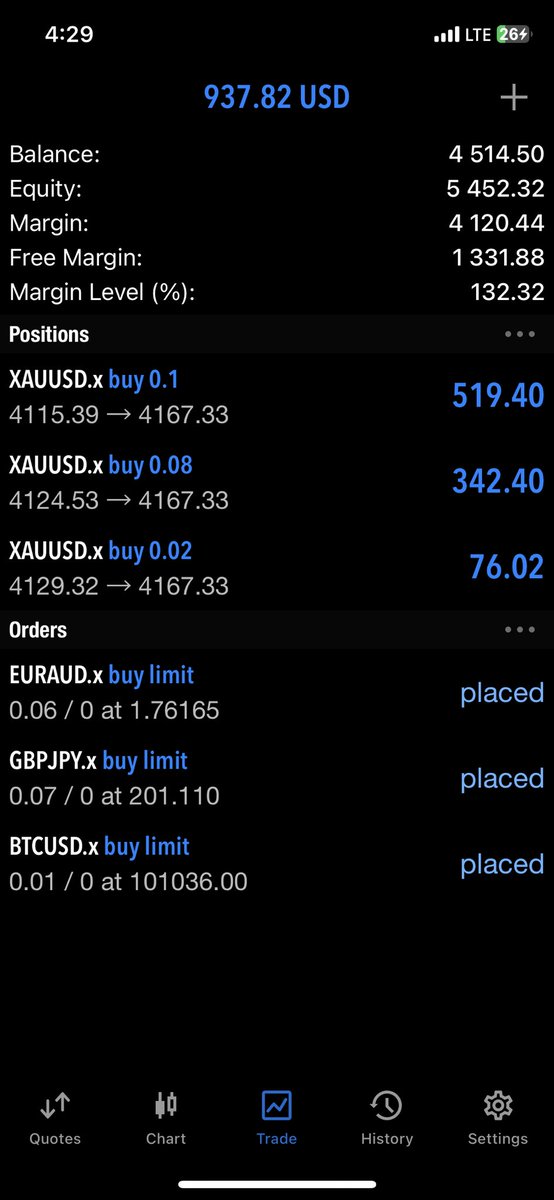Screen dimensions: 554x1200
Task: Open the XAUUSD.x buy 0.02 position
Action: (277, 567)
